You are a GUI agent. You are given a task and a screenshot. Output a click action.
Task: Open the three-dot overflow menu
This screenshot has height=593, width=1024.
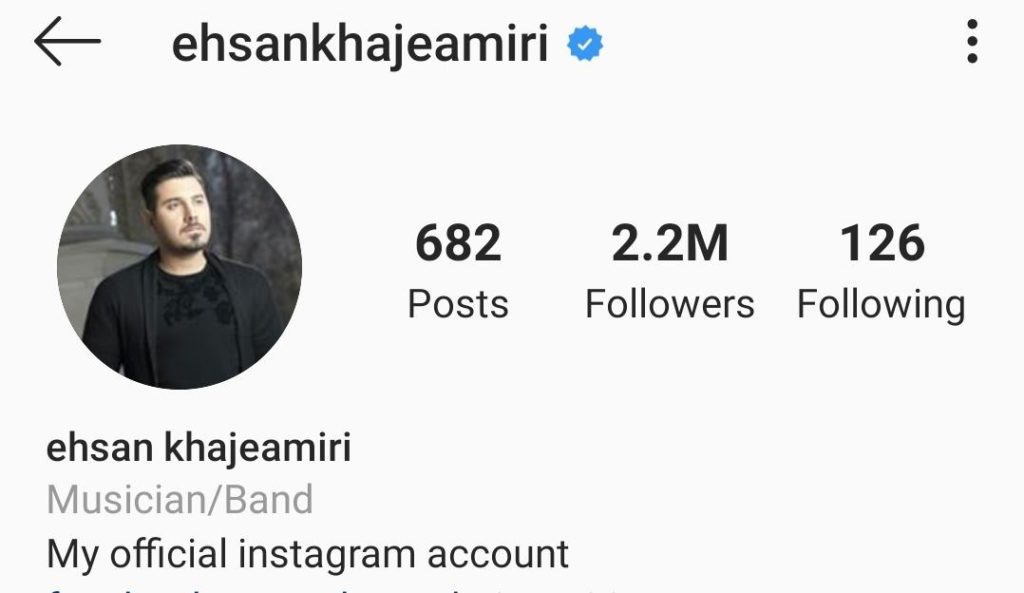971,42
